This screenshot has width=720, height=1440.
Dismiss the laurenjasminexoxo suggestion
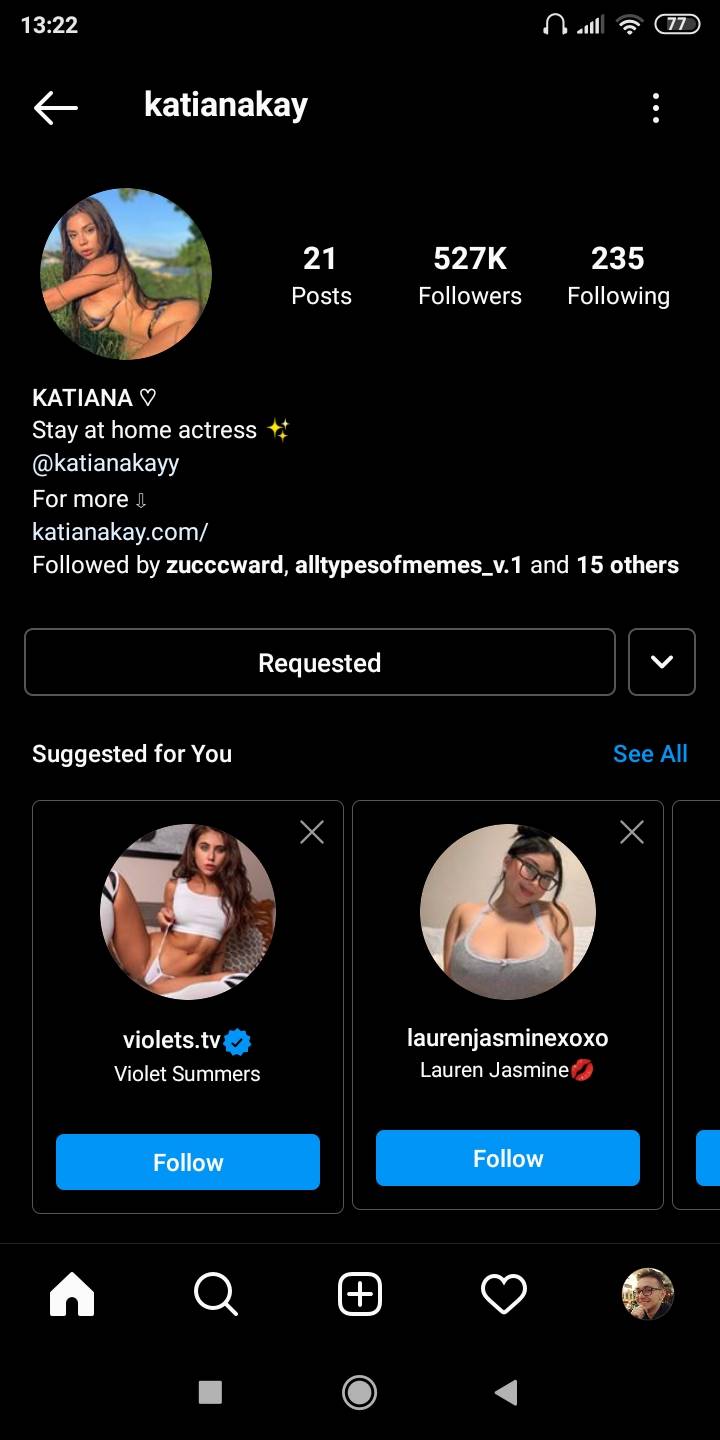point(631,831)
